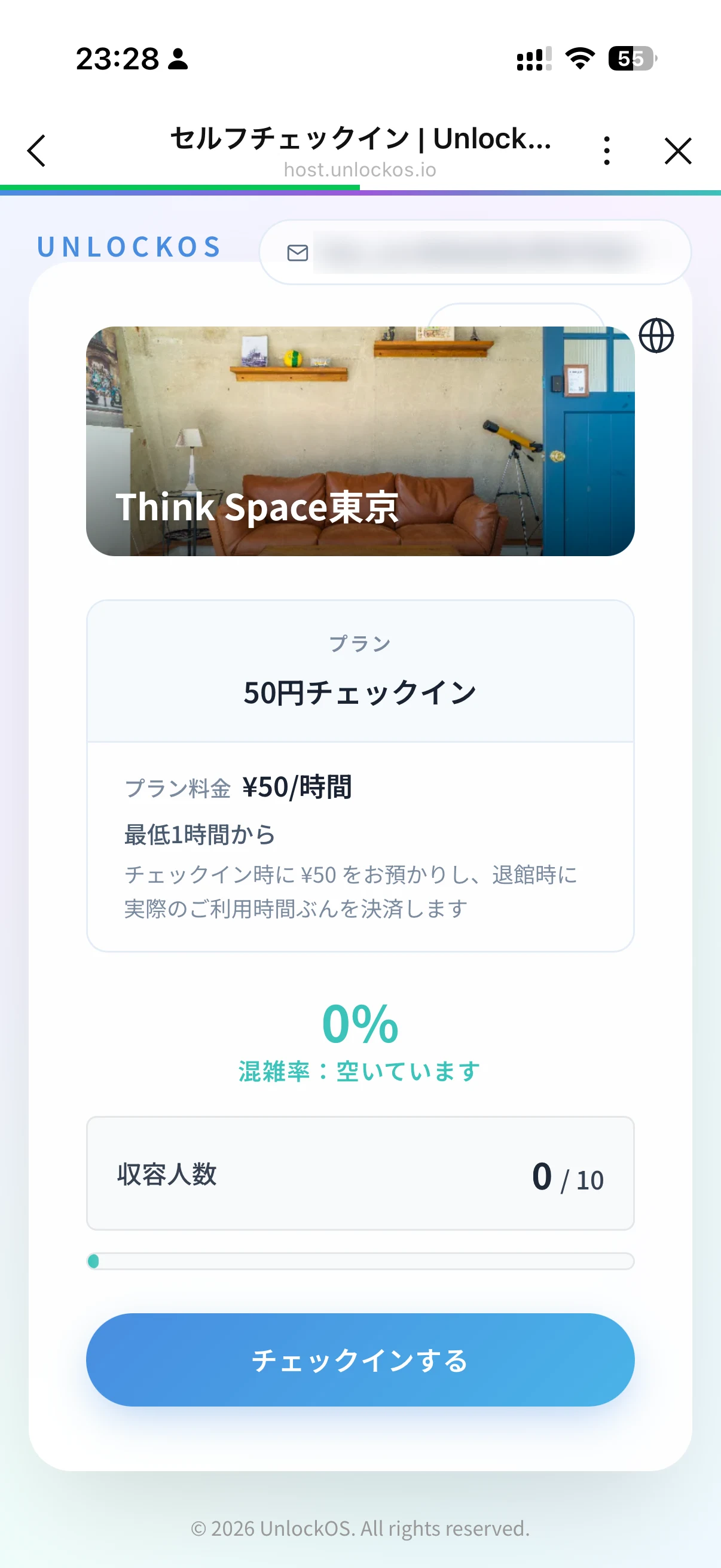Image resolution: width=721 pixels, height=1568 pixels.
Task: Open the three-dot overflow menu
Action: coord(606,150)
